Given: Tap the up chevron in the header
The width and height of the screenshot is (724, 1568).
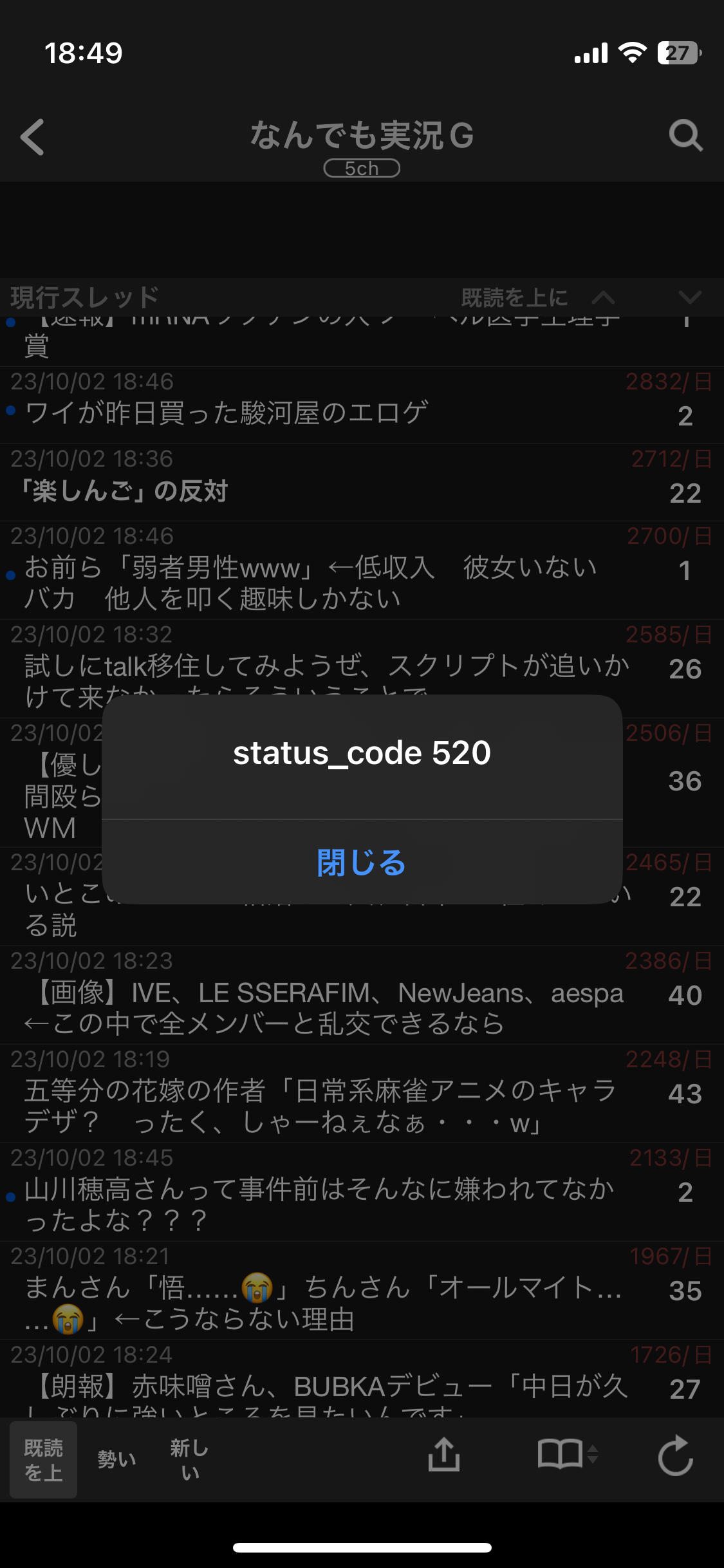Looking at the screenshot, I should [x=603, y=297].
